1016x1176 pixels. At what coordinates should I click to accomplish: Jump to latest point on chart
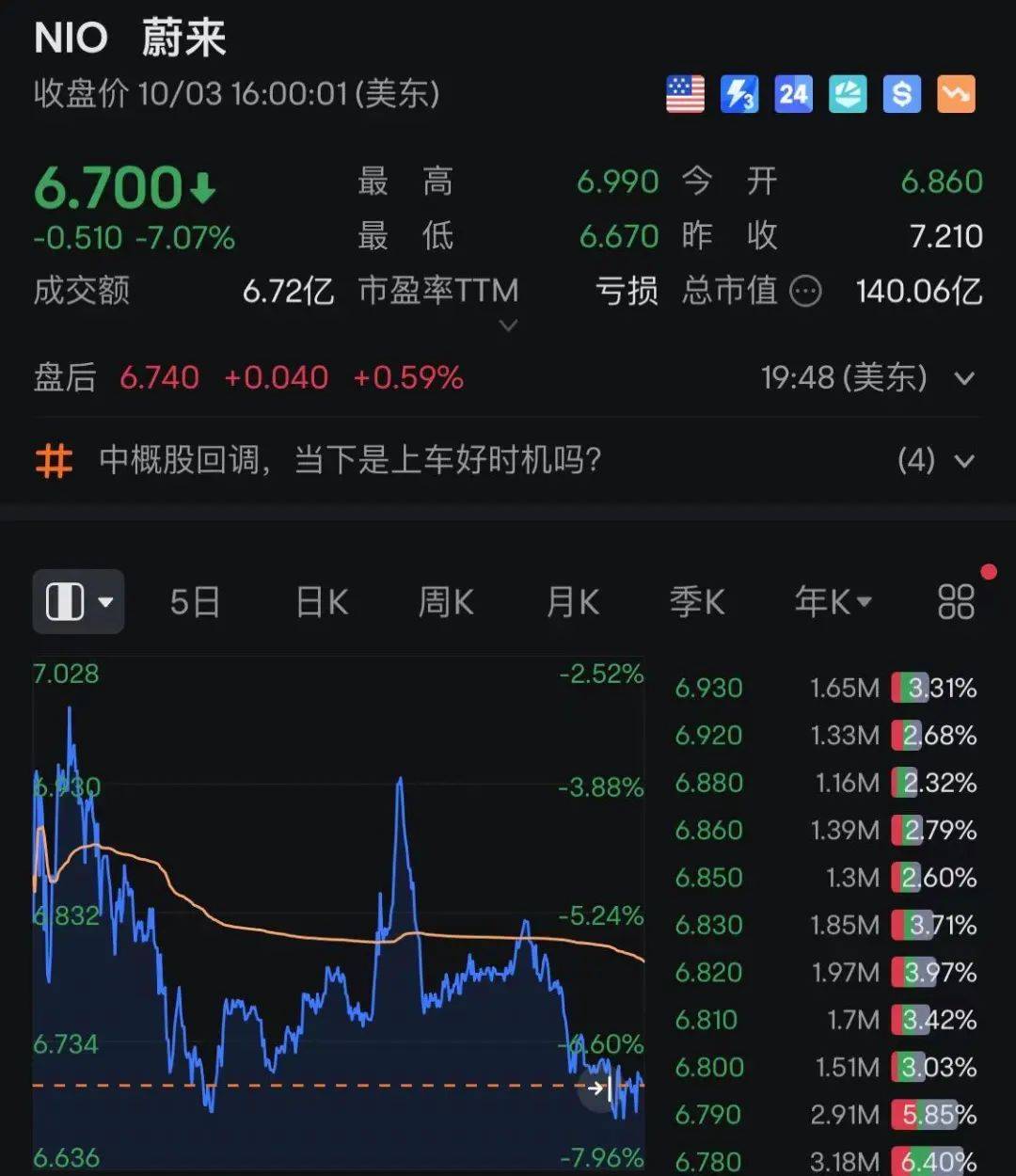(x=599, y=1089)
